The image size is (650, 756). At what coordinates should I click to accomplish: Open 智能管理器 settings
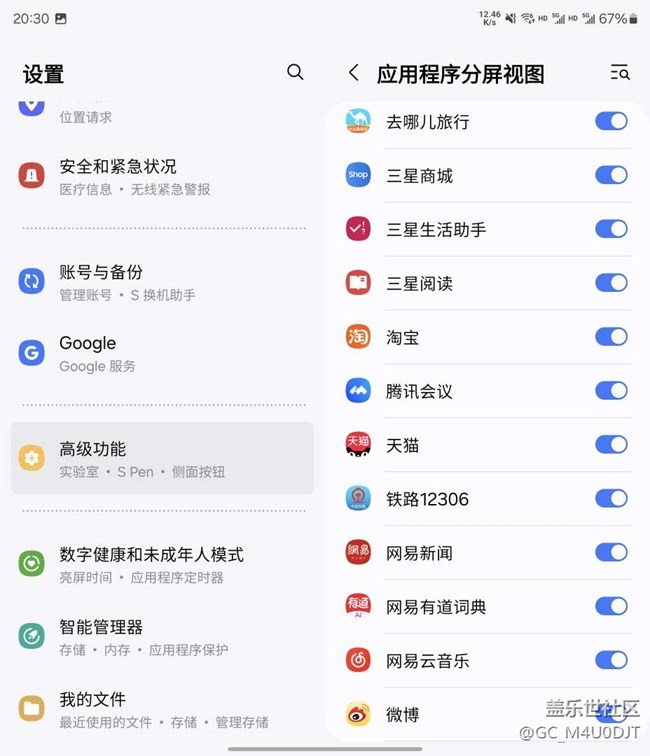pyautogui.click(x=162, y=637)
